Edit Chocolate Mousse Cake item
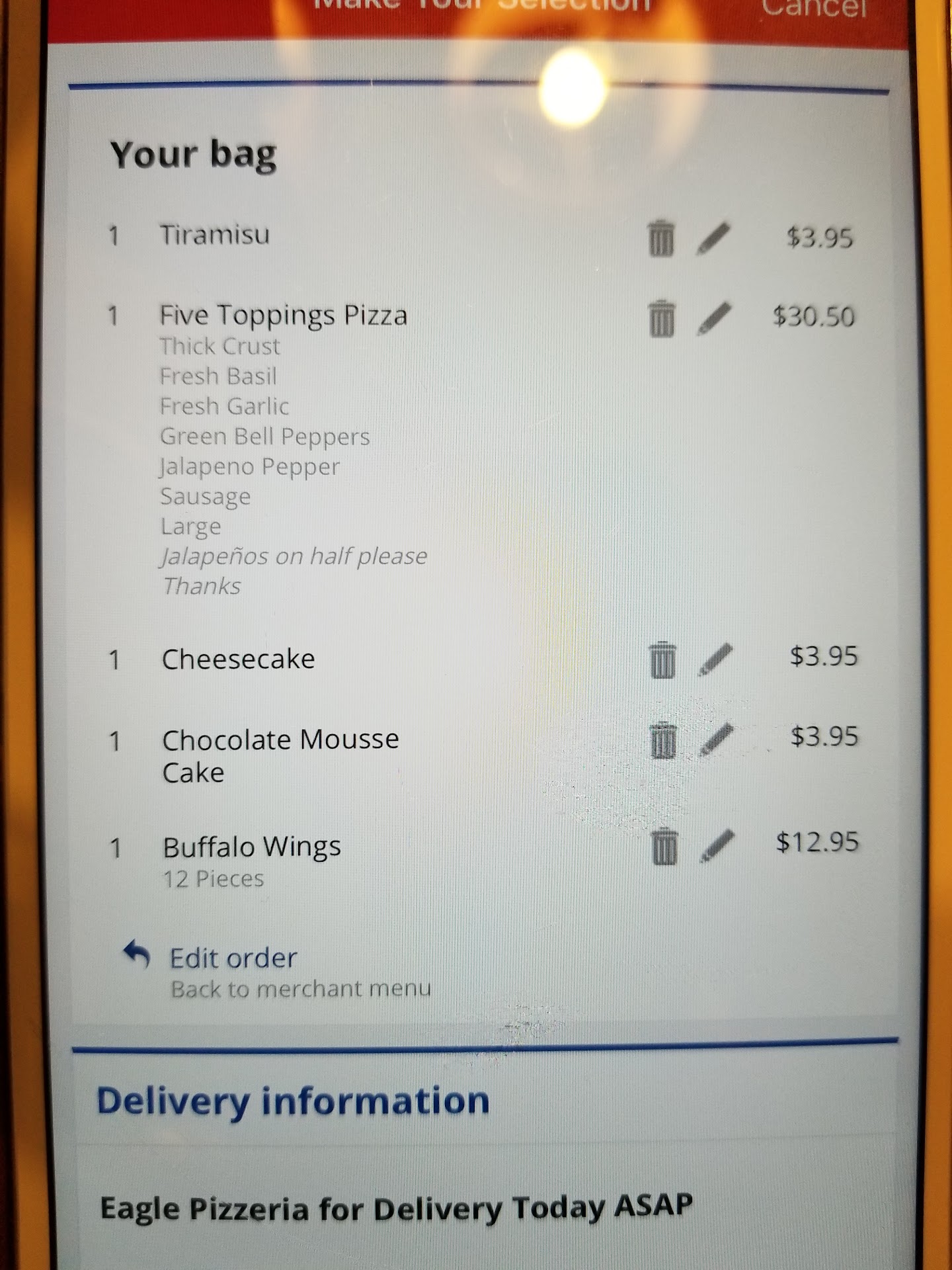952x1270 pixels. pos(716,740)
